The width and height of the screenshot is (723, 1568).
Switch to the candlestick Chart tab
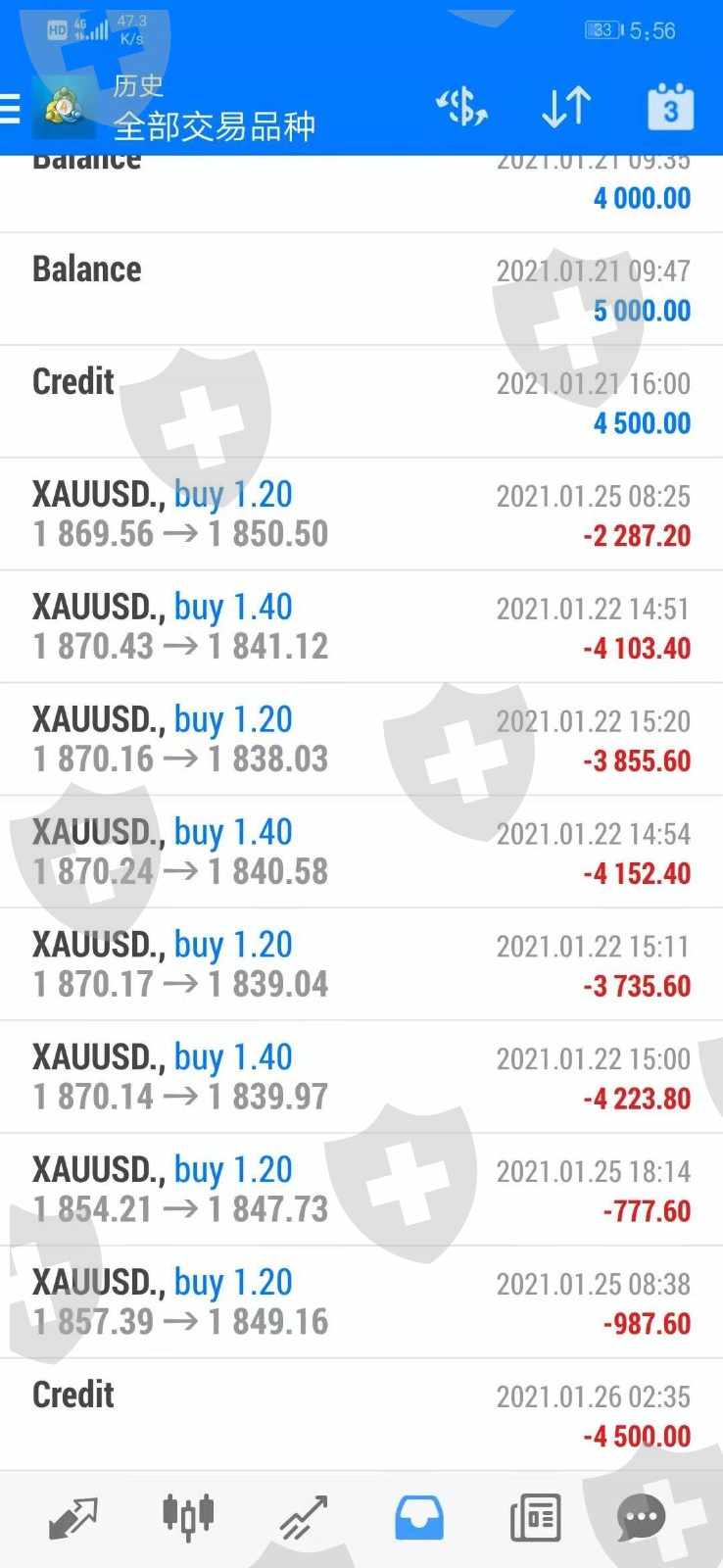188,1517
